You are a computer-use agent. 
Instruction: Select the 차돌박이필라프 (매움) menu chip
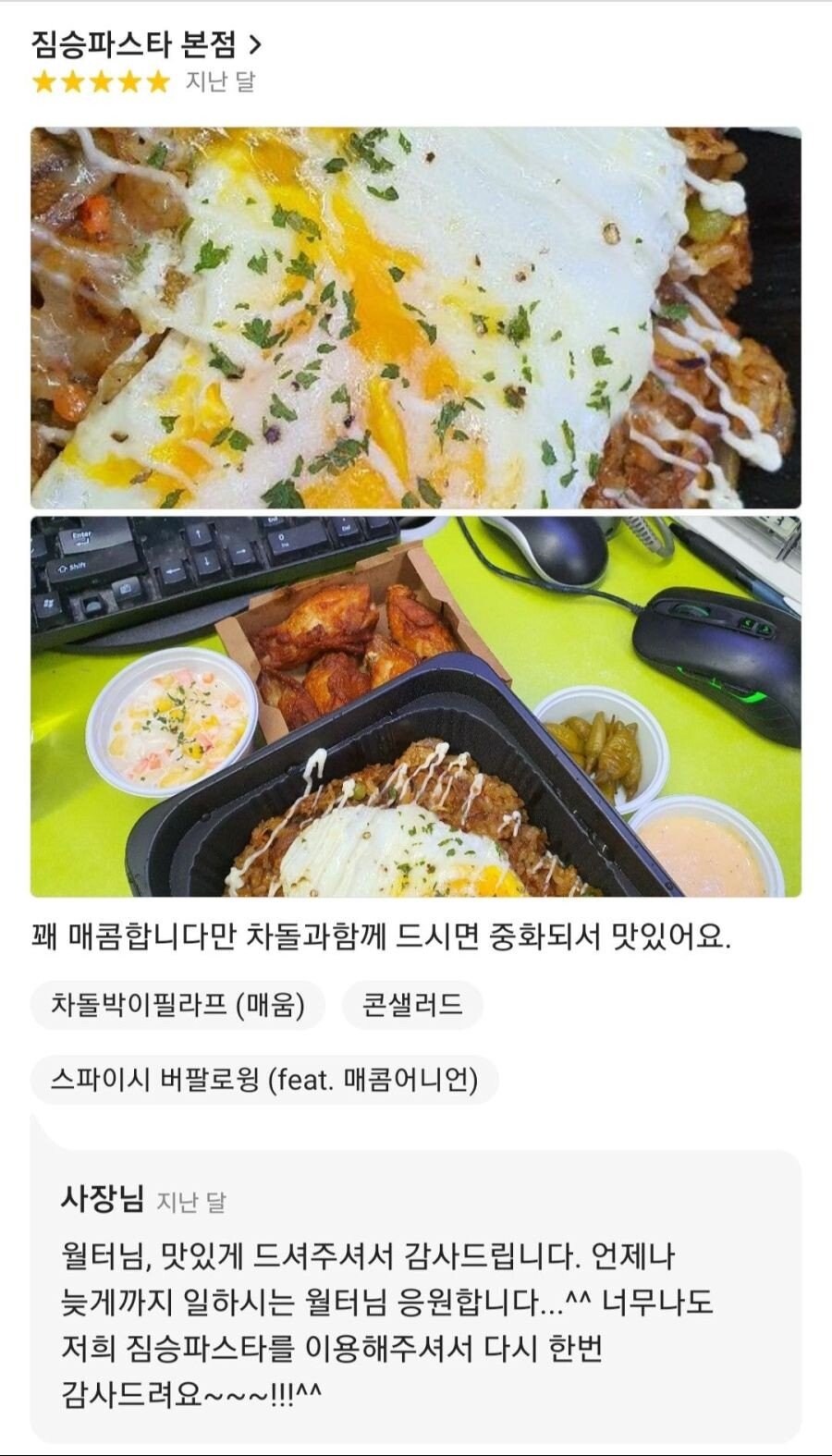click(177, 1005)
